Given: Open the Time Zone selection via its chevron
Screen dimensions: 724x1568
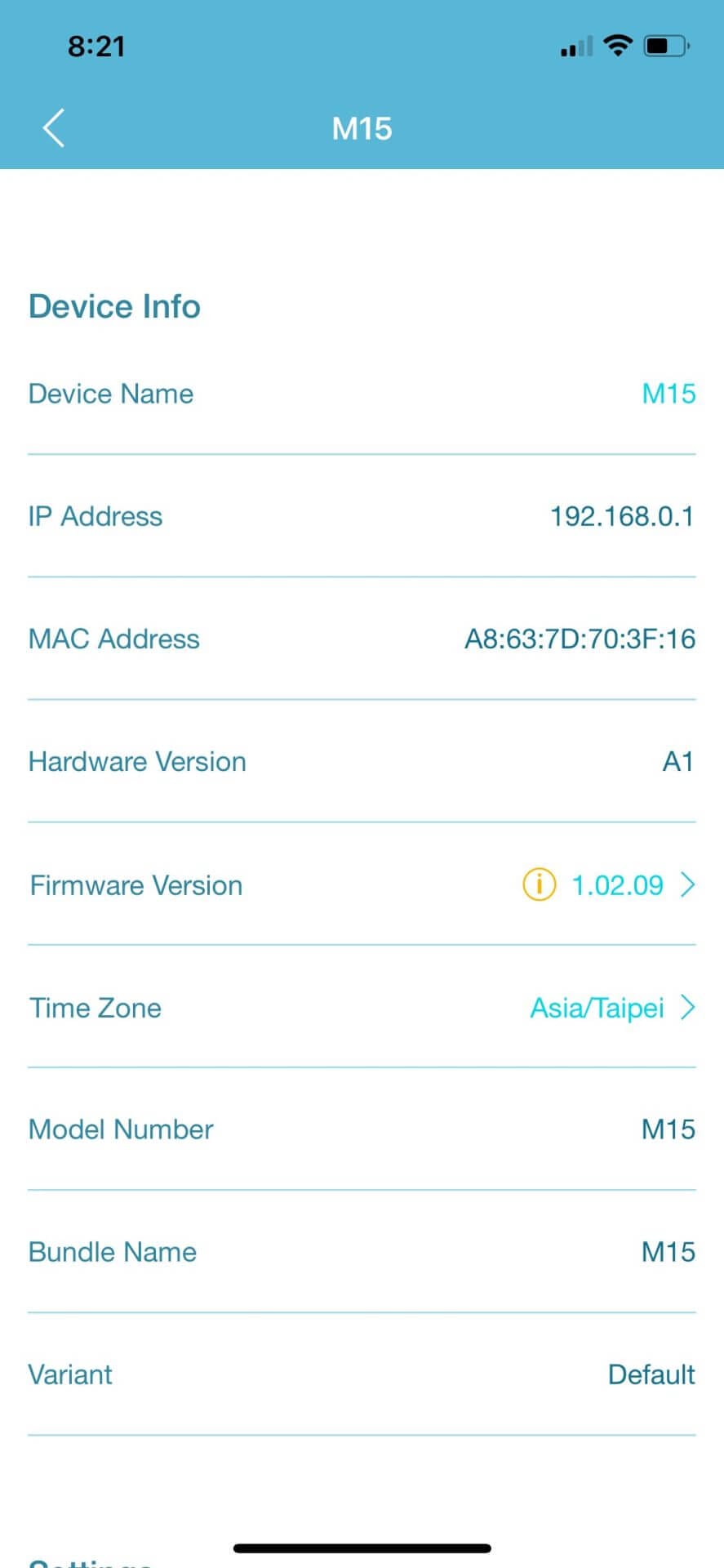Looking at the screenshot, I should click(686, 1008).
